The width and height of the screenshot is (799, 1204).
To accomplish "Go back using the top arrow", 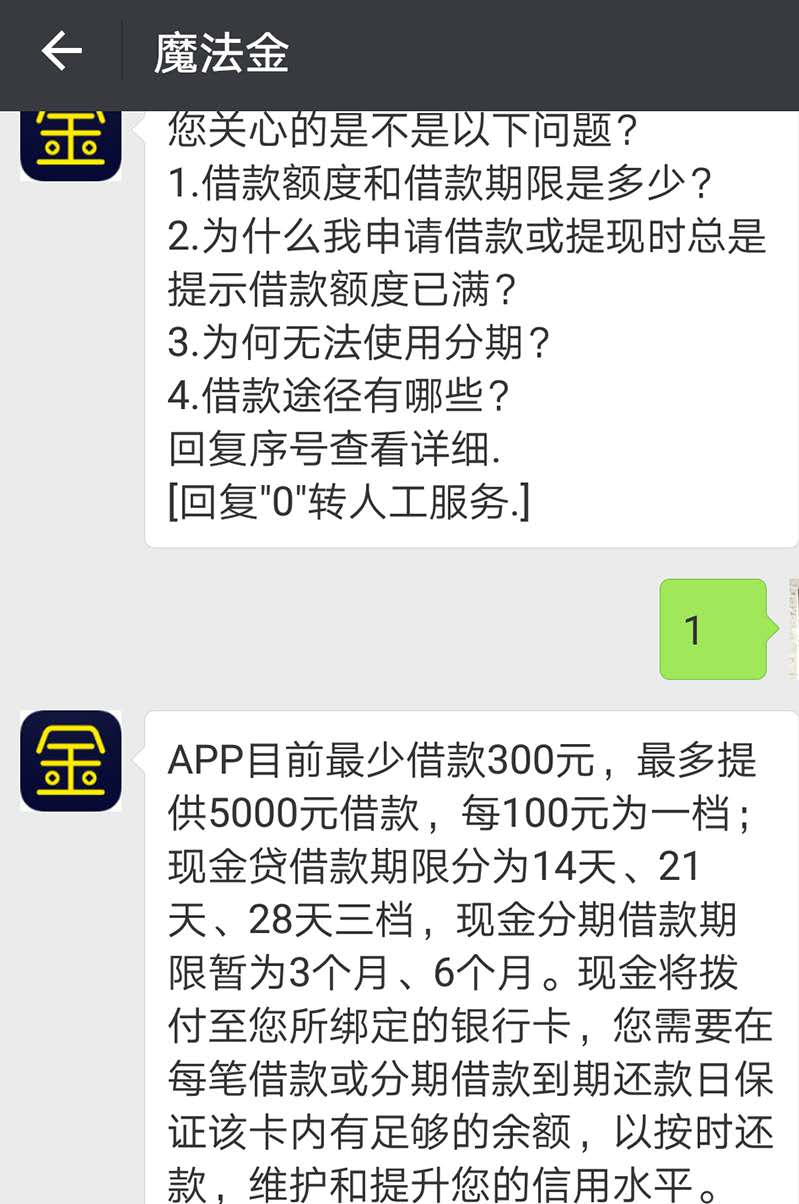I will click(x=60, y=51).
